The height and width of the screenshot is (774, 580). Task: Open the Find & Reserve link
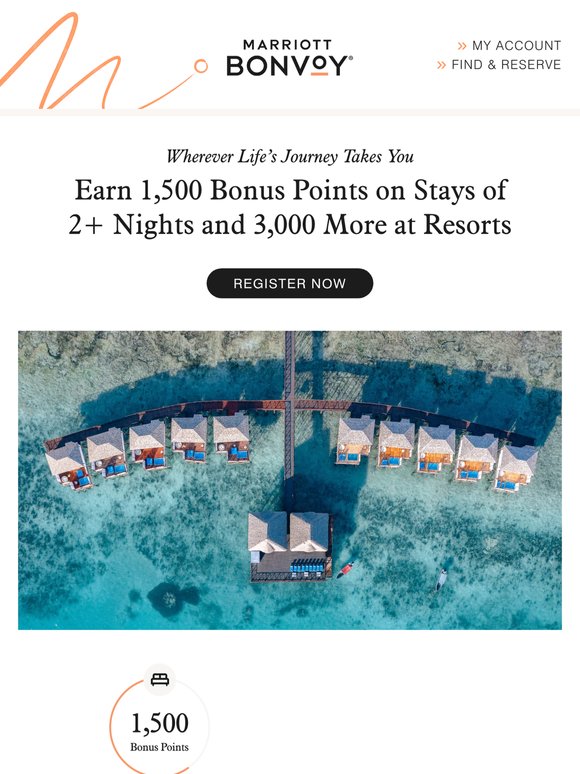point(499,65)
